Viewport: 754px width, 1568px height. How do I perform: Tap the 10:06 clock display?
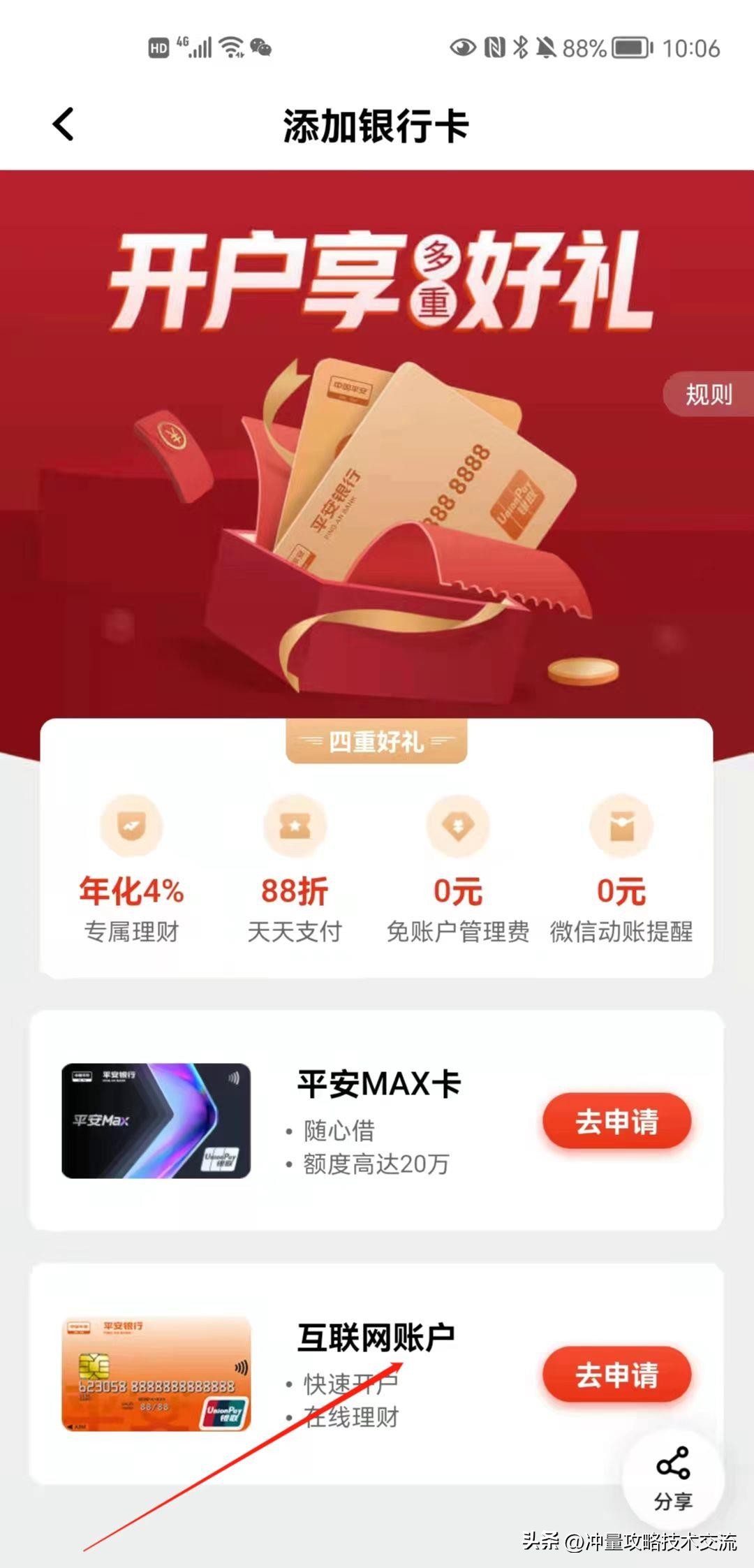pyautogui.click(x=691, y=47)
